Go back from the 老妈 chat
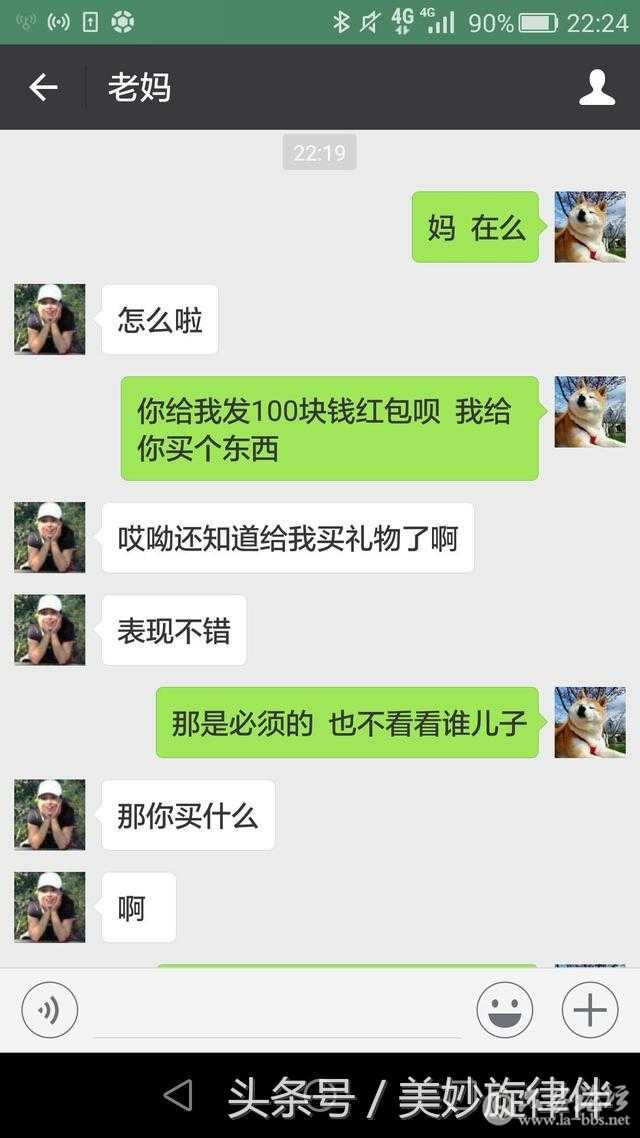 43,88
